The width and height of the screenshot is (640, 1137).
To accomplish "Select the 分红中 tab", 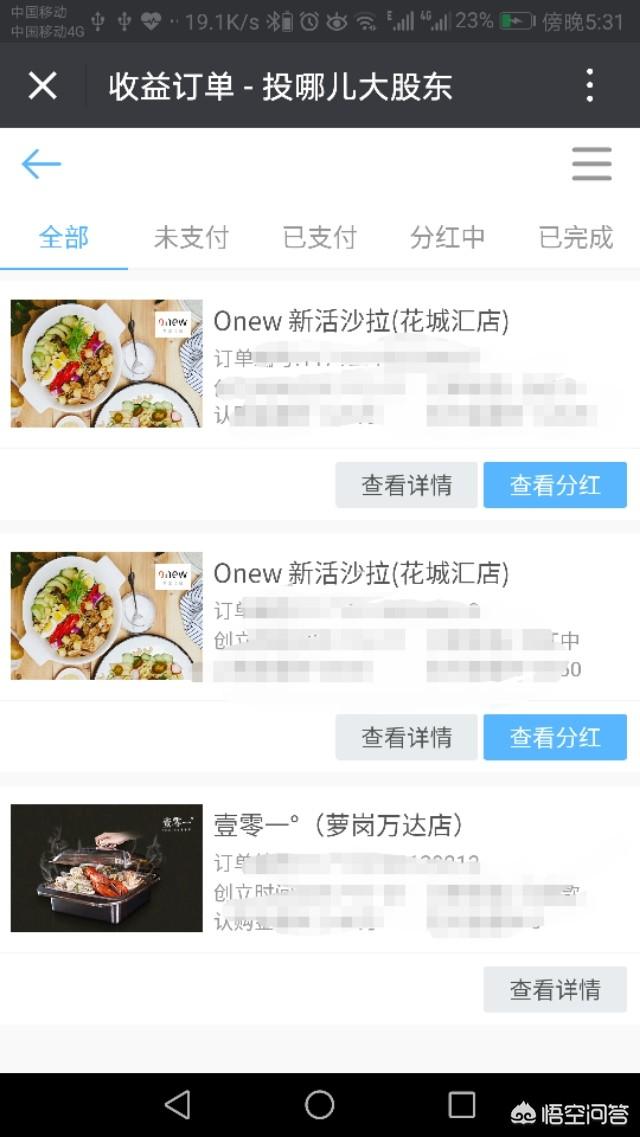I will pyautogui.click(x=447, y=238).
